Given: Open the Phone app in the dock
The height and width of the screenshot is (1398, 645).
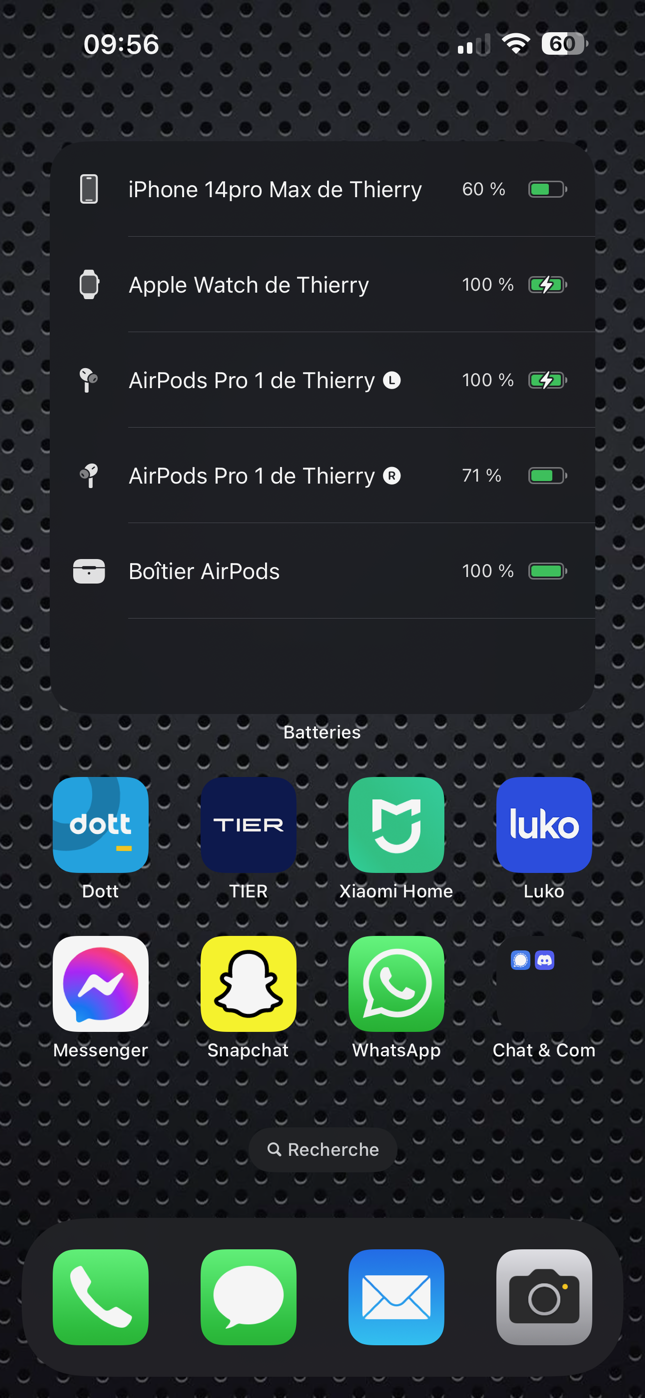Looking at the screenshot, I should (x=101, y=1297).
